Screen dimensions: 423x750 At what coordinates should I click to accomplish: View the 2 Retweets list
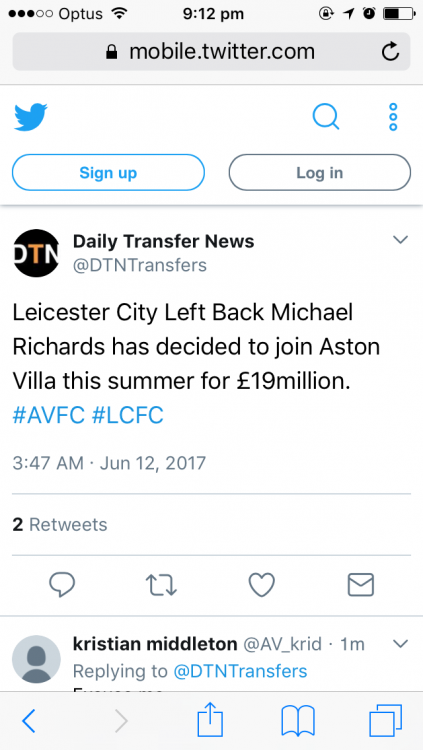[60, 525]
